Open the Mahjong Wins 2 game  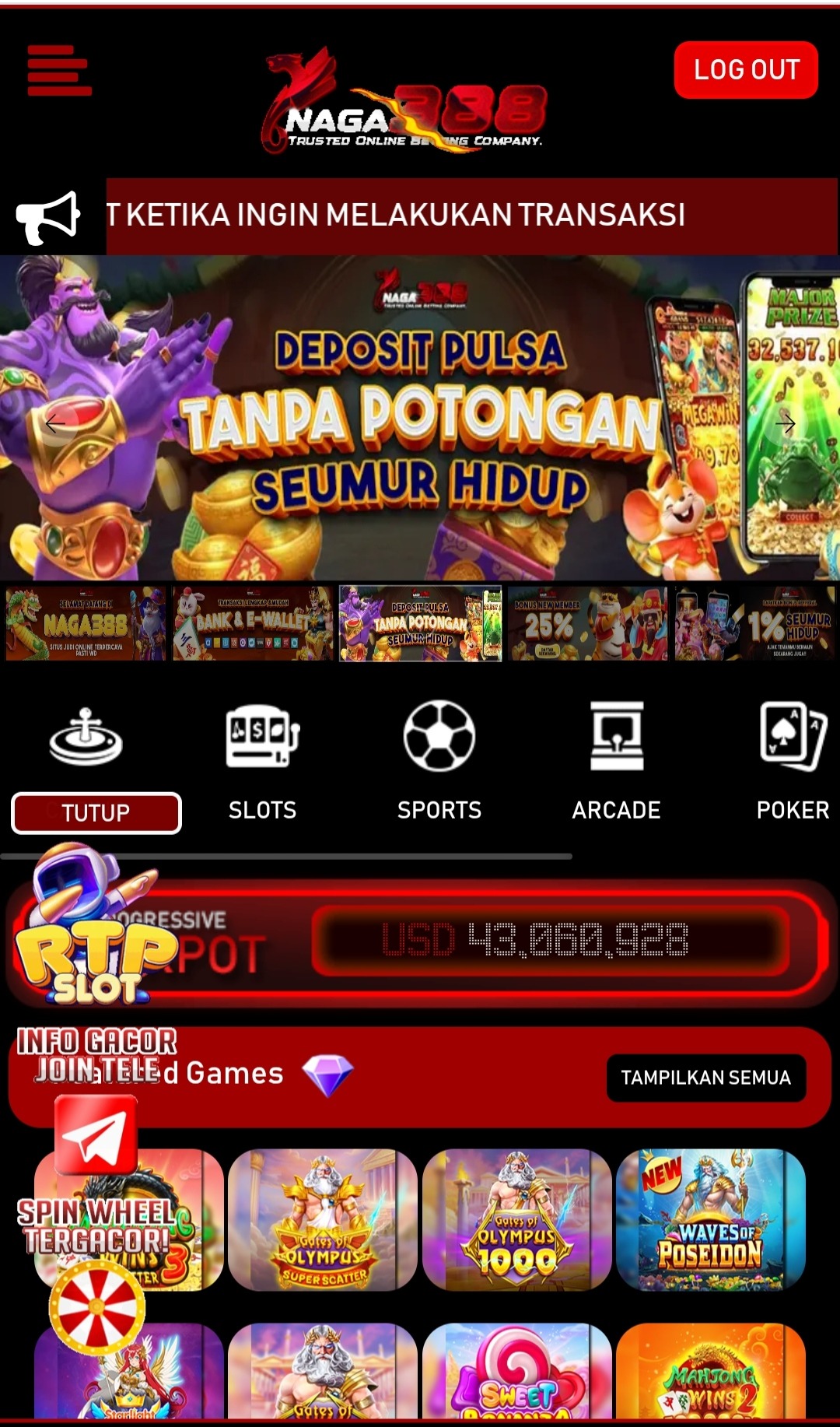(x=710, y=1373)
